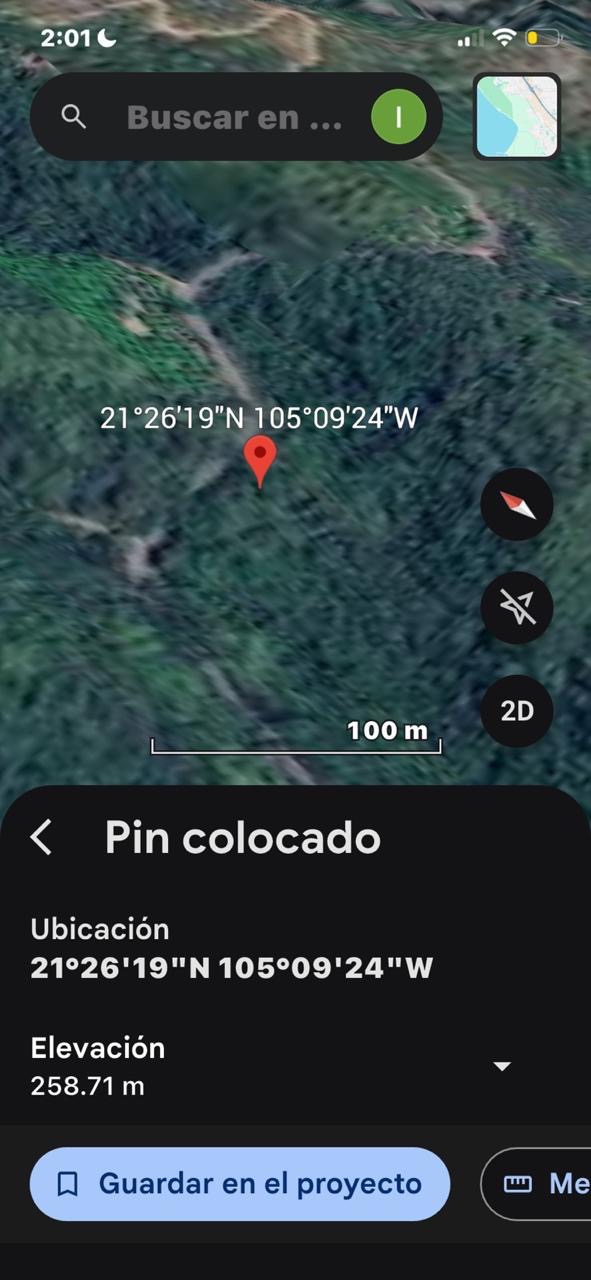Screen dimensions: 591x1280
Task: Open the green account avatar
Action: click(x=399, y=117)
